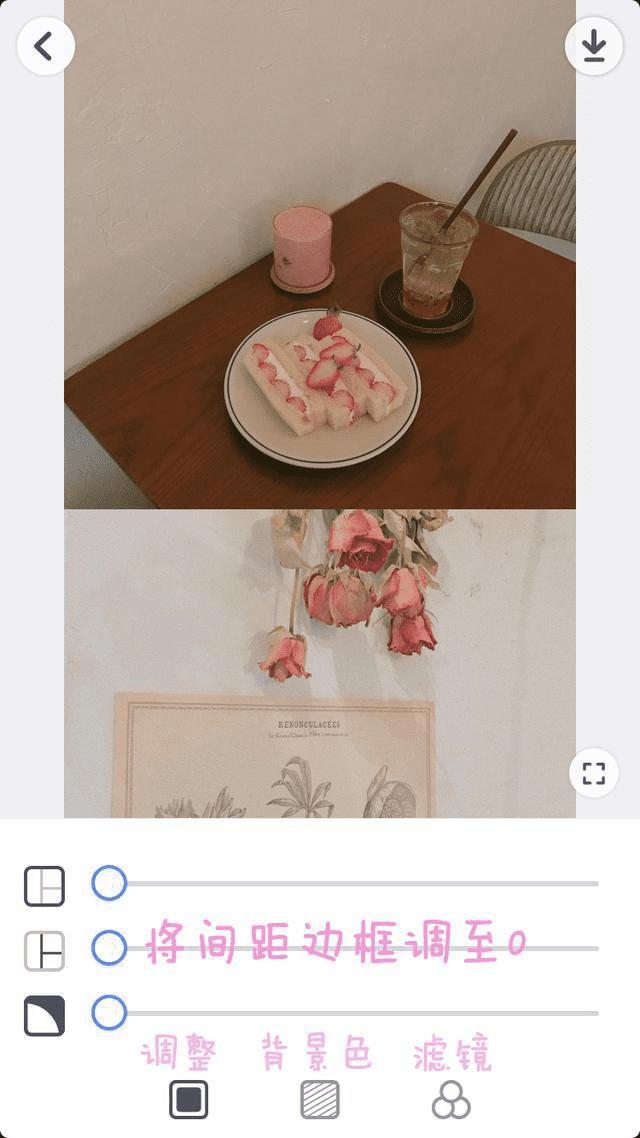The image size is (640, 1138).
Task: Go back with the arrow icon
Action: 45,46
